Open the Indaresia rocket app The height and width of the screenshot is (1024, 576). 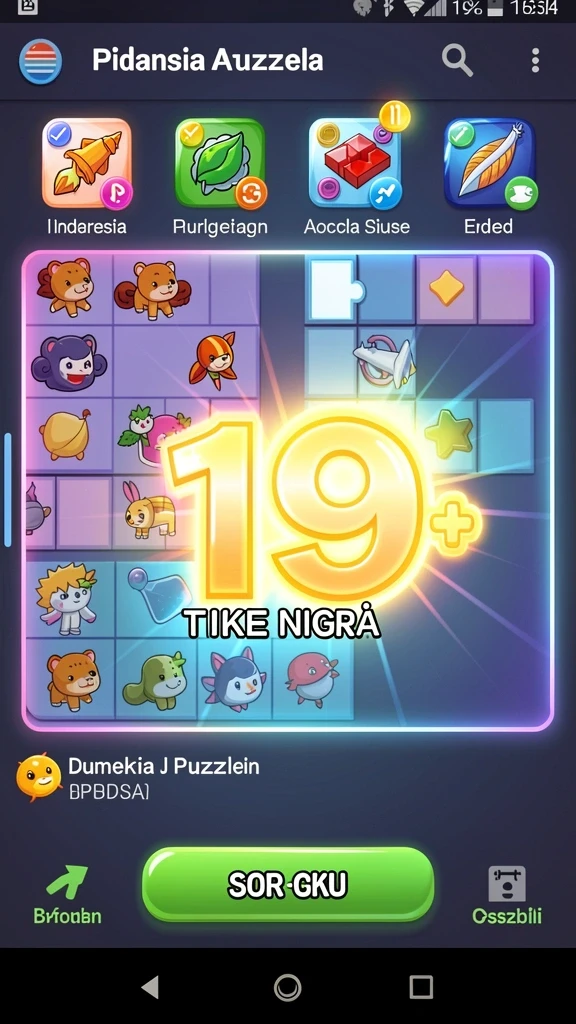pos(87,164)
